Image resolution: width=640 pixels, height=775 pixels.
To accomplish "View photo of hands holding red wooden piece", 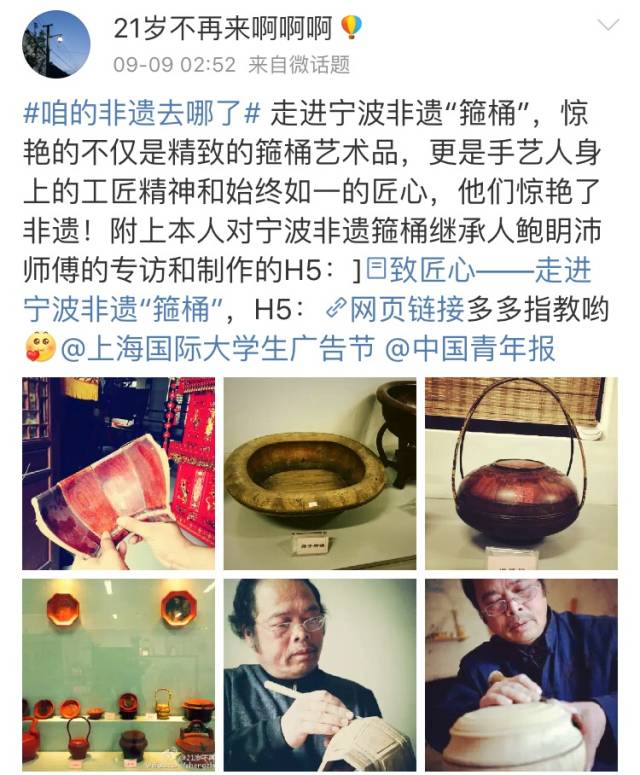I will 118,474.
